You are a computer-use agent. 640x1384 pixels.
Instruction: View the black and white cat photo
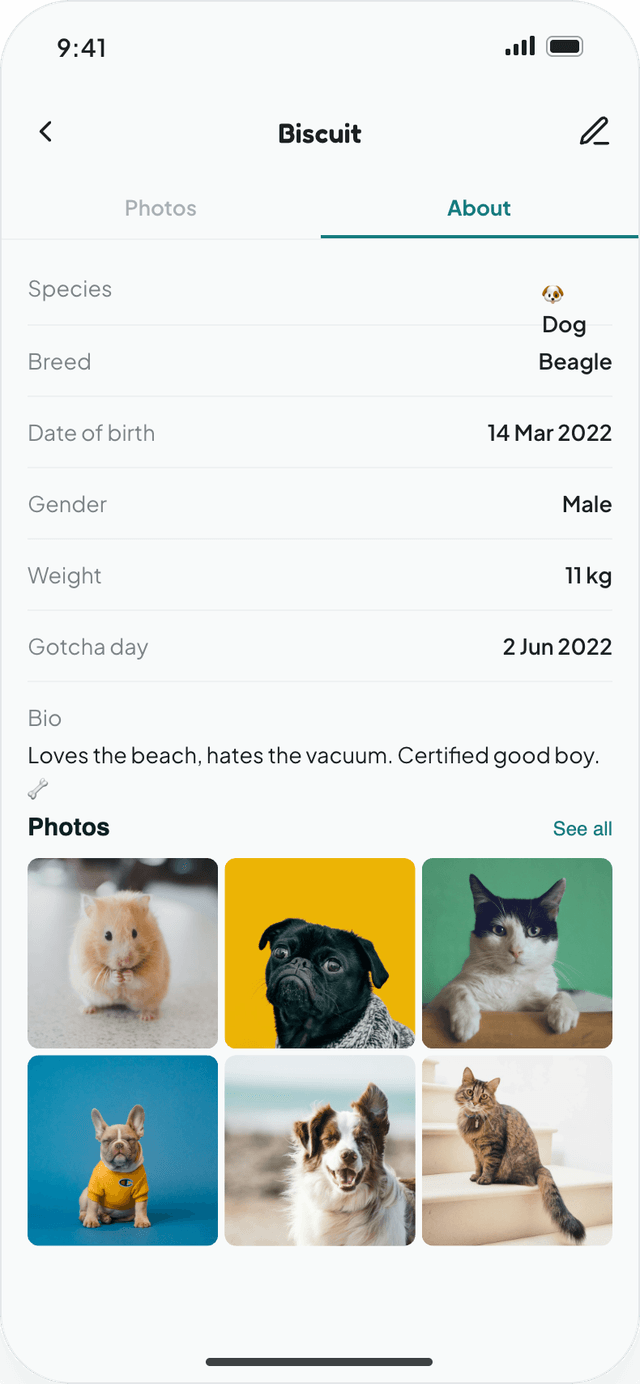coord(517,953)
